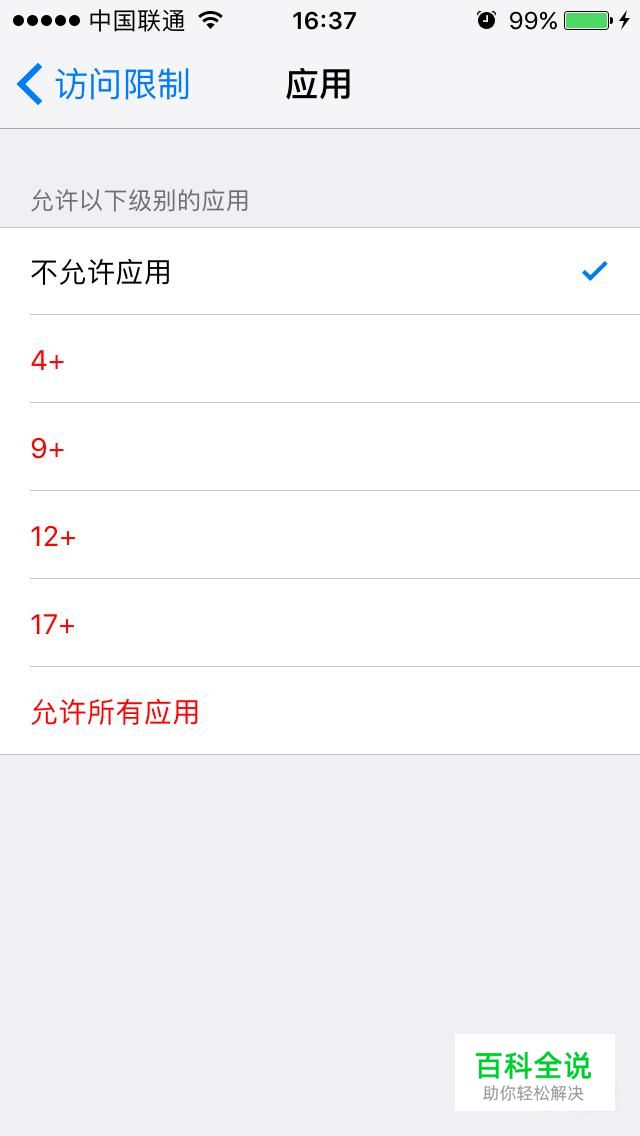Viewport: 640px width, 1136px height.
Task: Select the 不允许应用 option
Action: (320, 272)
